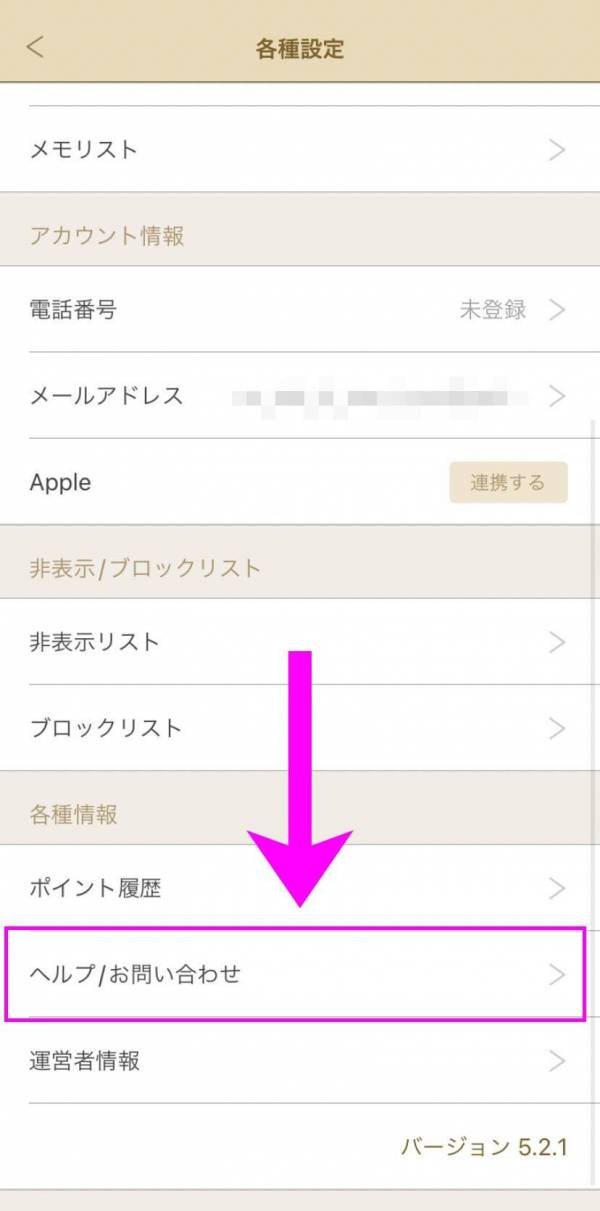Open the ブロックリスト row

point(298,728)
